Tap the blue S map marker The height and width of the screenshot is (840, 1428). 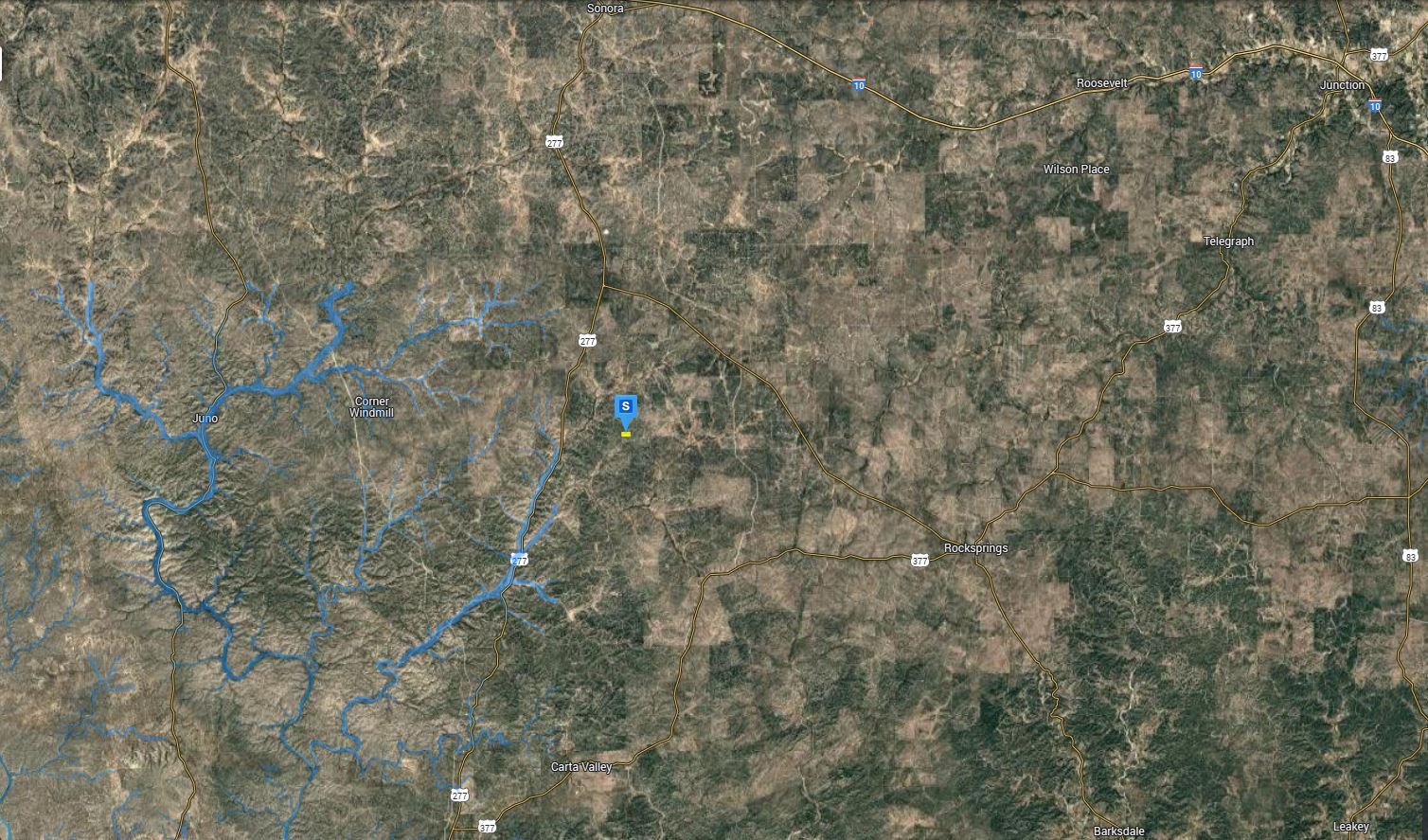625,407
